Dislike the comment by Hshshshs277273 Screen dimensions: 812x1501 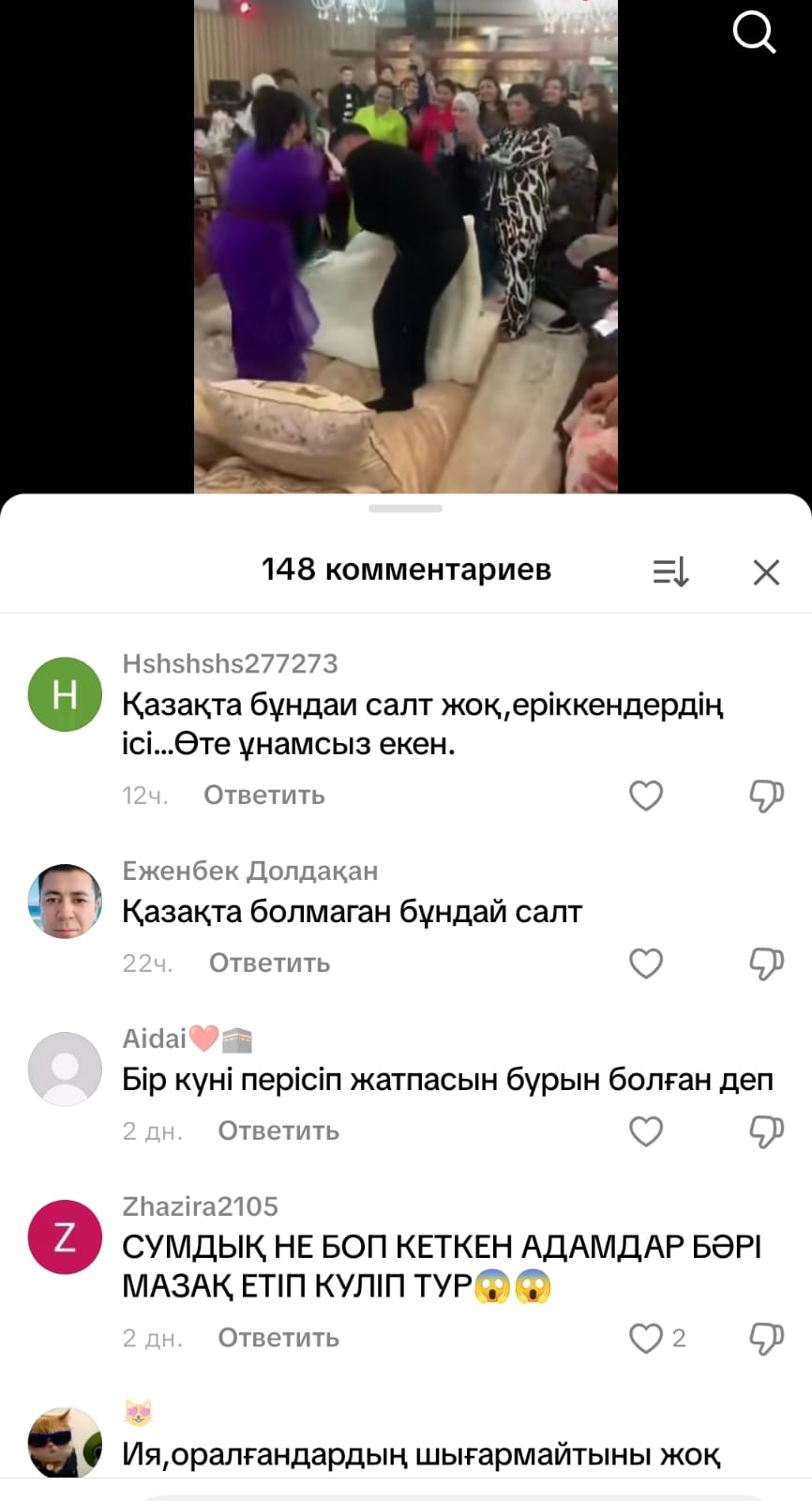tap(766, 796)
